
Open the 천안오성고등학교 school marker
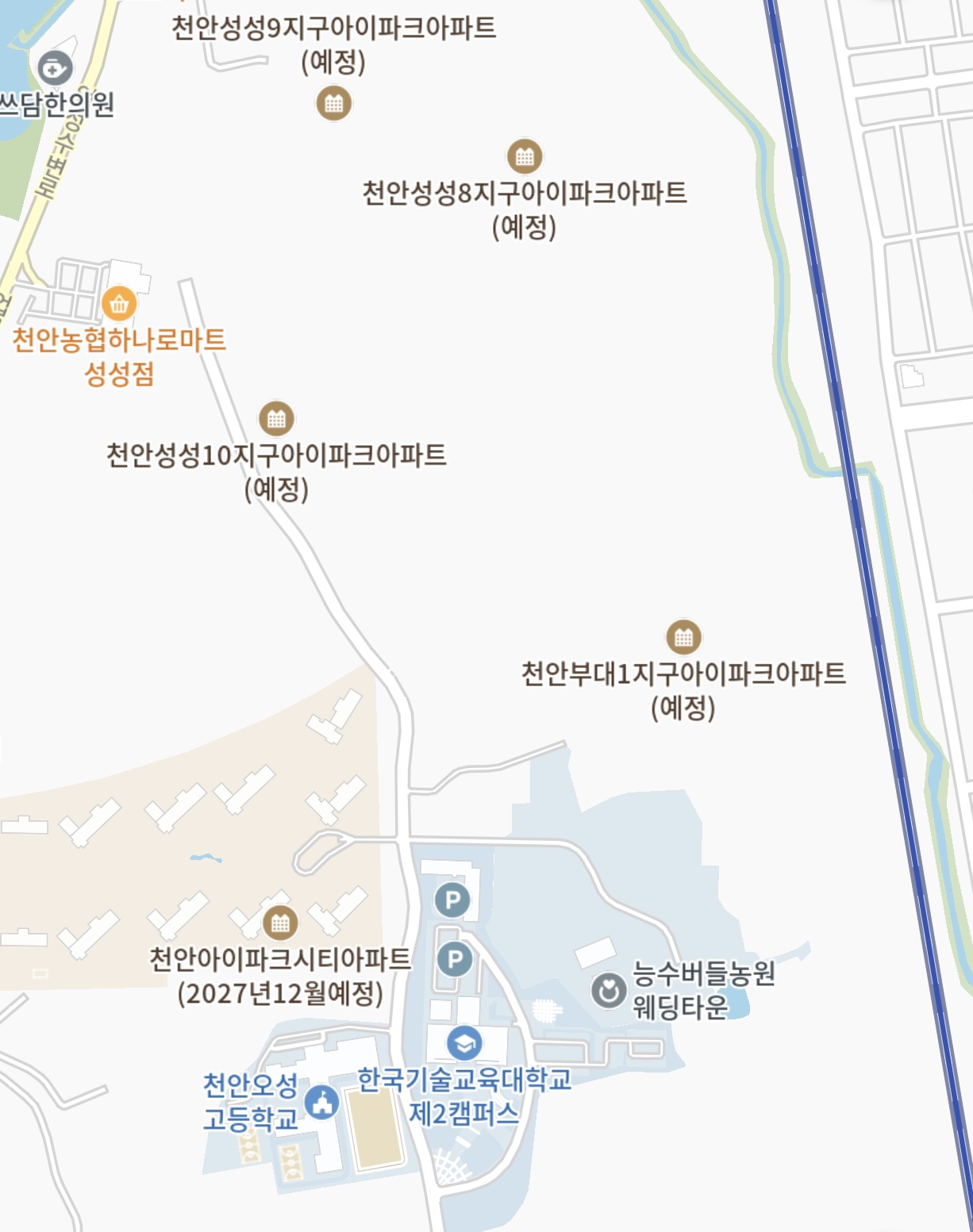point(322,1102)
